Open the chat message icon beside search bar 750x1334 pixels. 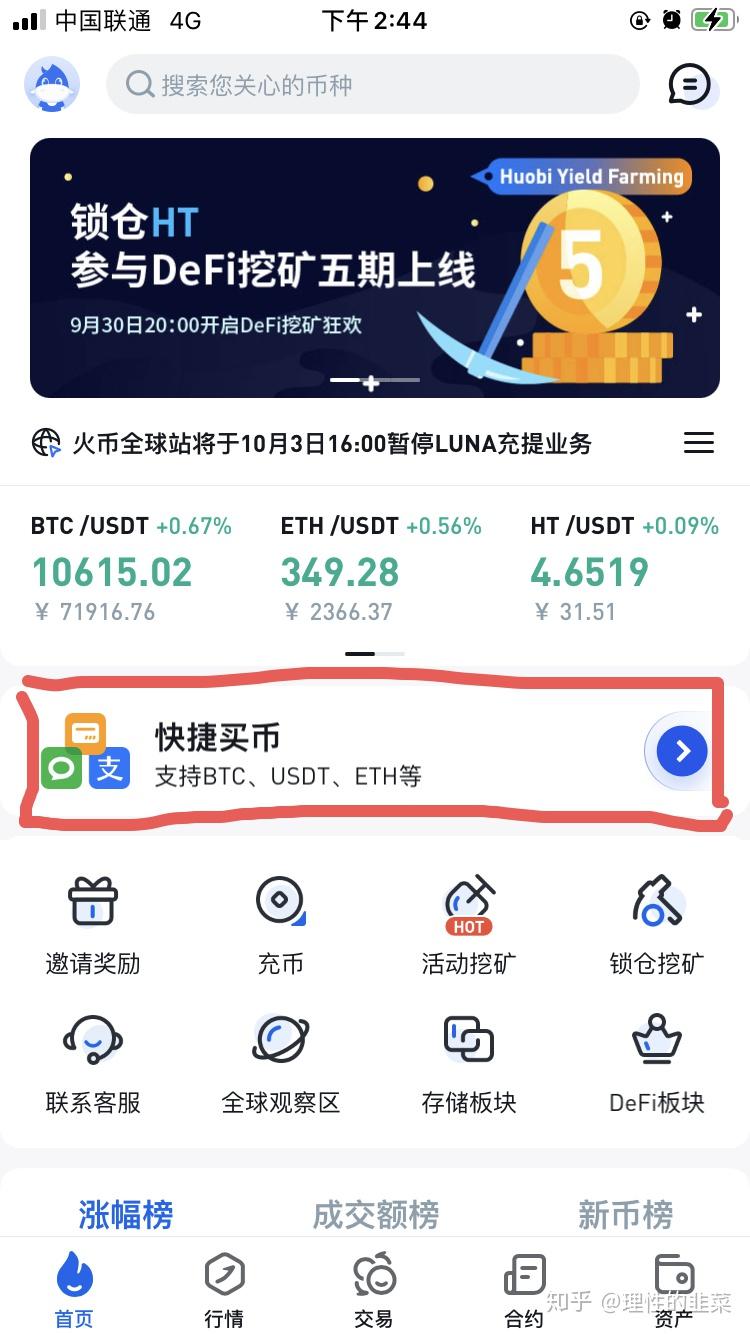[688, 85]
